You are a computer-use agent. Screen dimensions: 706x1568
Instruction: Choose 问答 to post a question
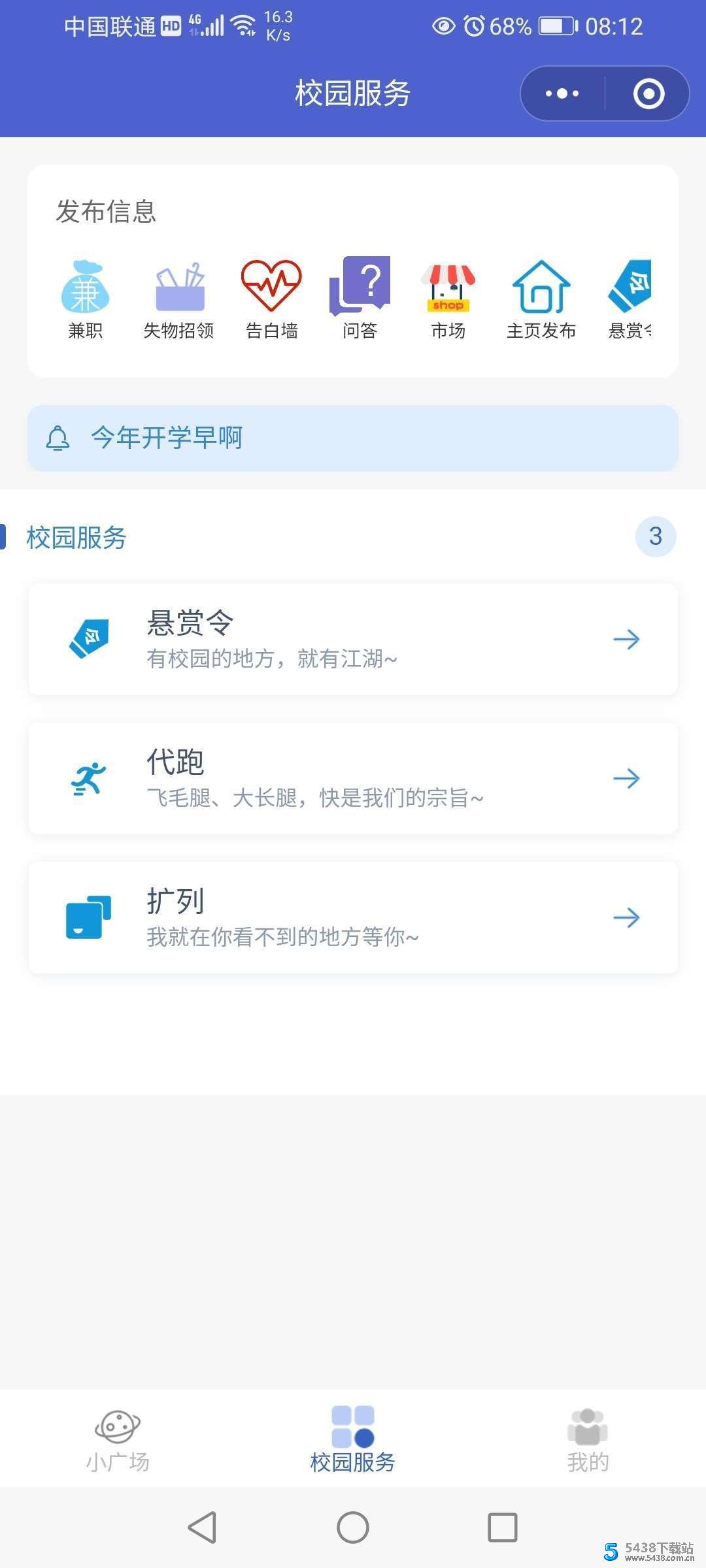click(x=360, y=299)
